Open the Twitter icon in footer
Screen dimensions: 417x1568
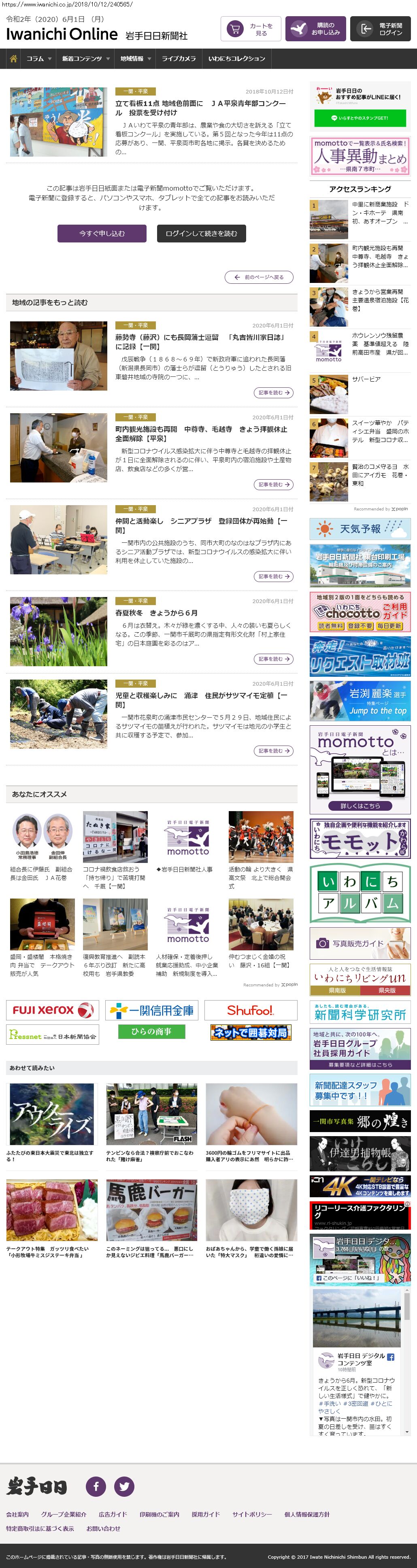(x=124, y=1486)
